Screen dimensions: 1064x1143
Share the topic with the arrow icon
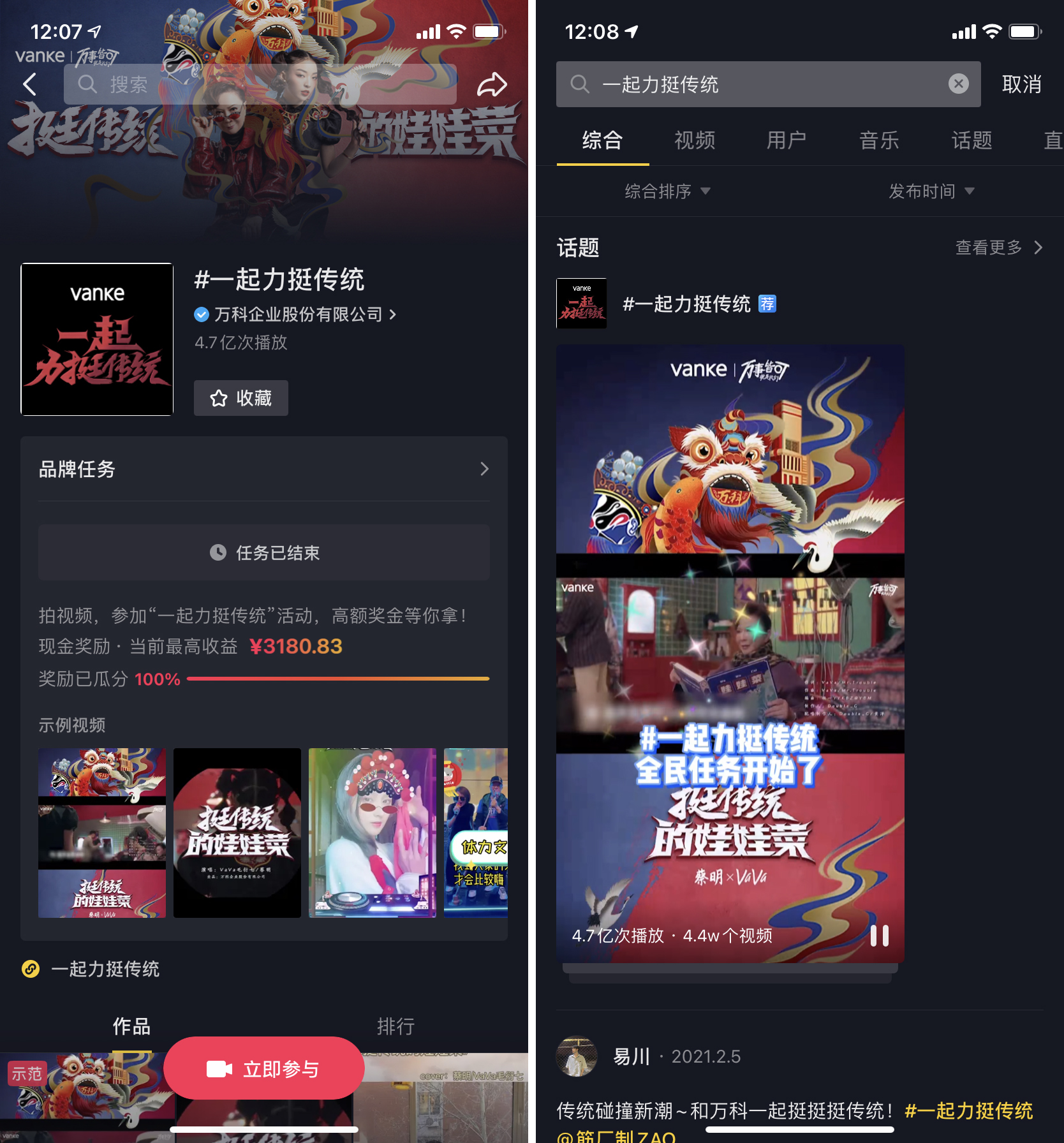click(492, 84)
